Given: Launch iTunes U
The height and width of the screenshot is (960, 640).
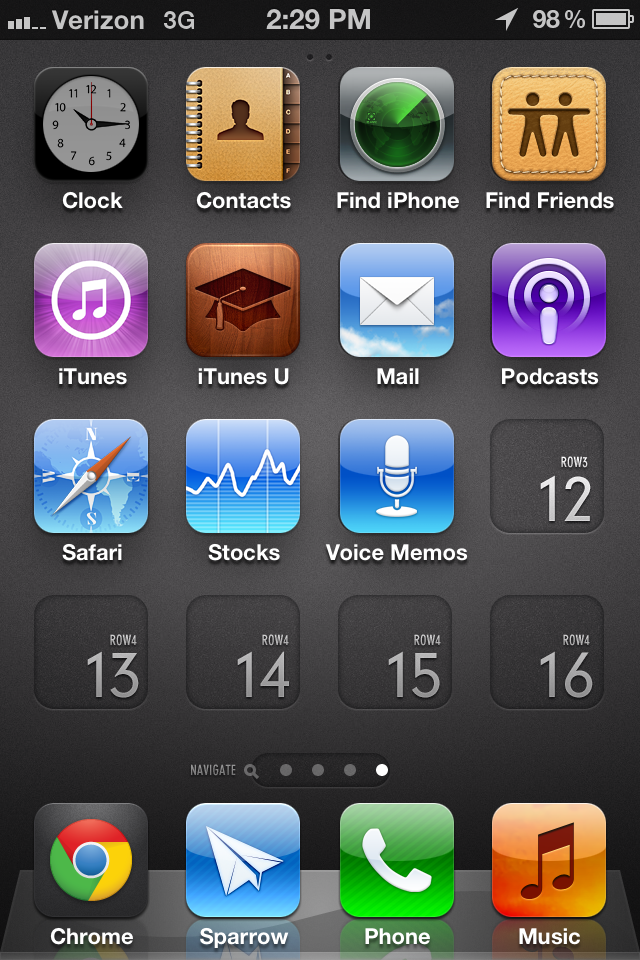Looking at the screenshot, I should (x=243, y=300).
